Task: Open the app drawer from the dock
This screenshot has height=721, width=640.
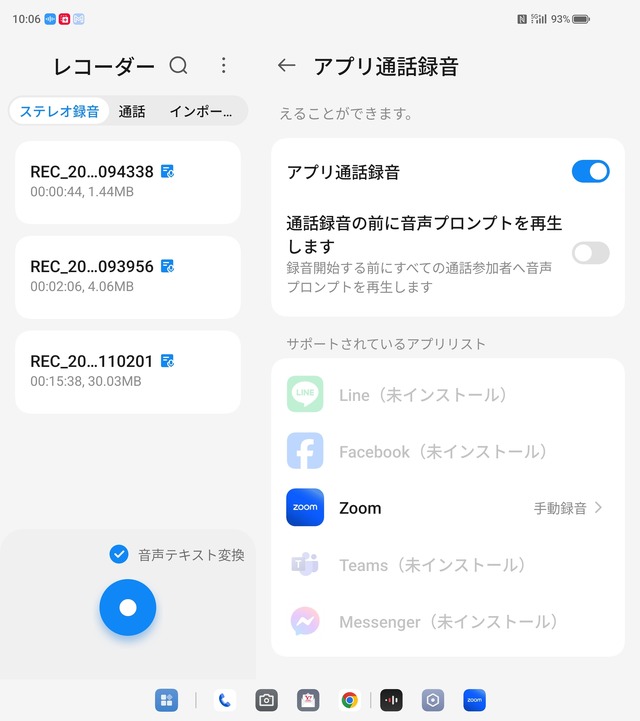Action: (x=166, y=700)
